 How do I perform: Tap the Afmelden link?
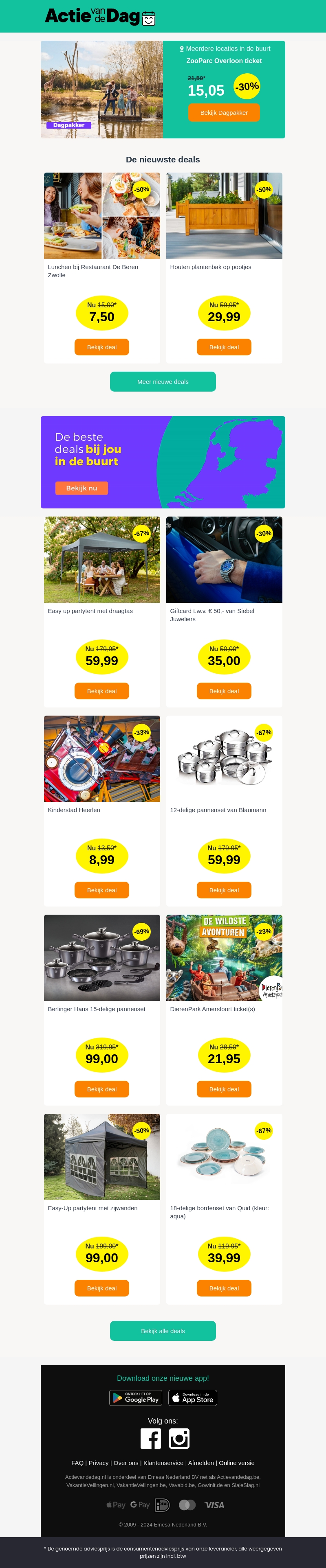pyautogui.click(x=201, y=1463)
